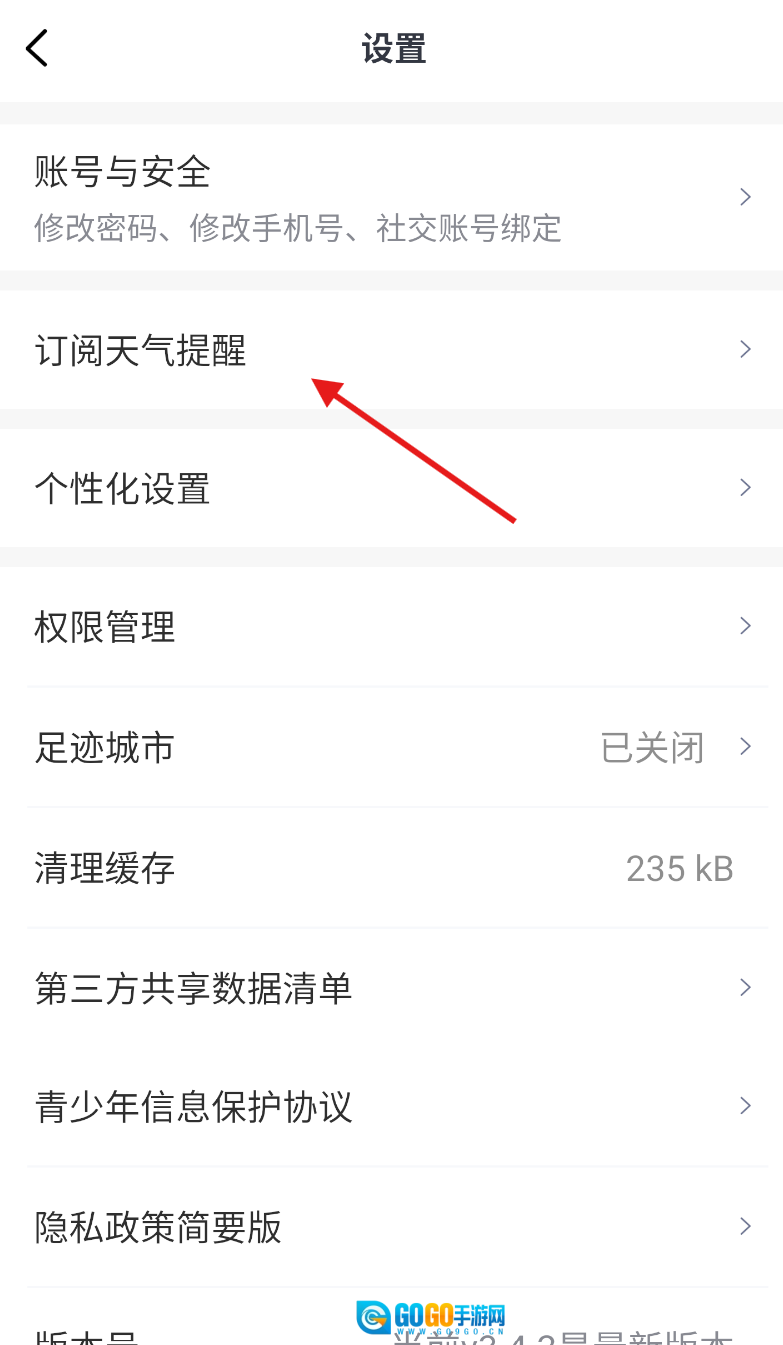Image resolution: width=783 pixels, height=1345 pixels.
Task: Open 隐私政策简要版
Action: (390, 1227)
